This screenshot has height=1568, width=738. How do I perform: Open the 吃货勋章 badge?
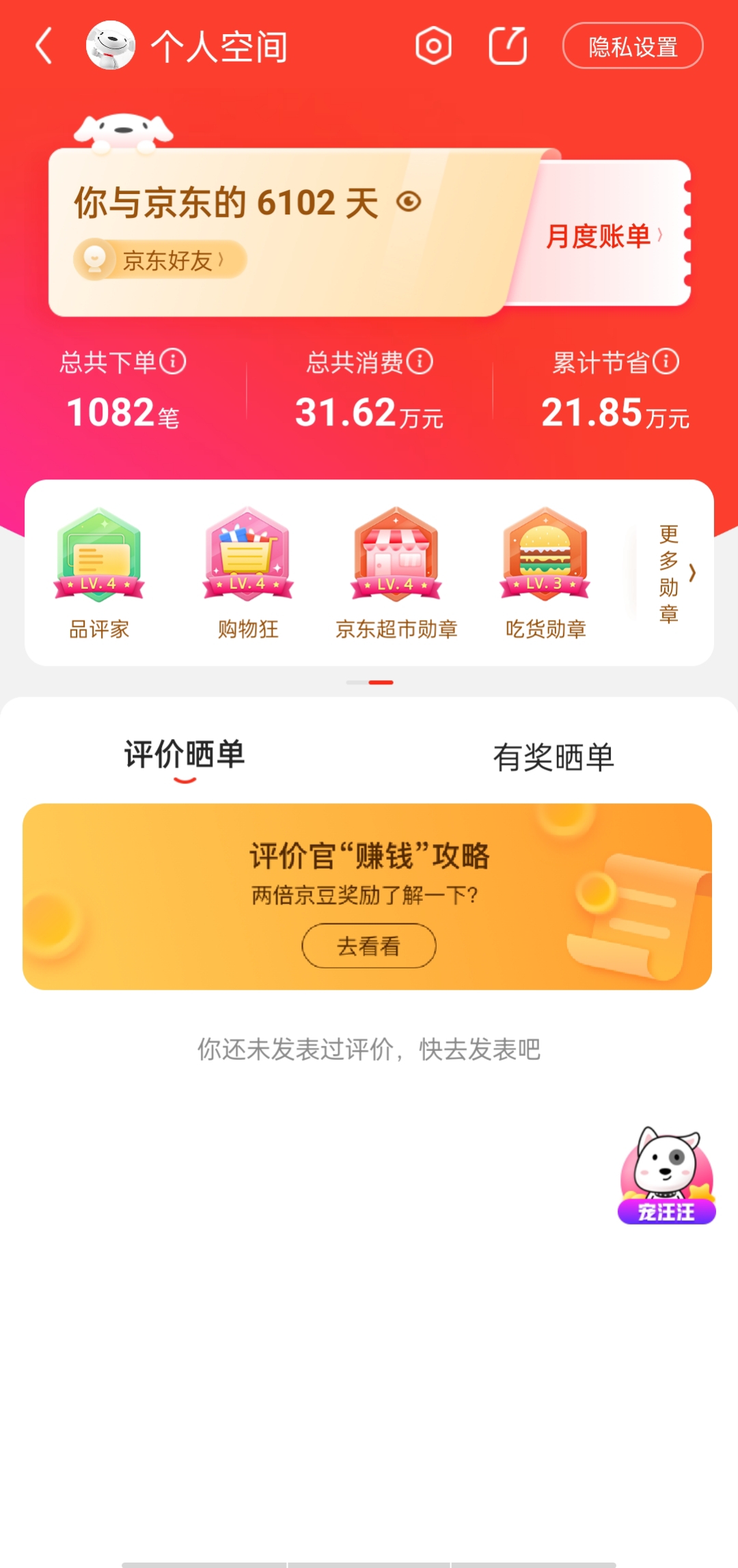(545, 572)
